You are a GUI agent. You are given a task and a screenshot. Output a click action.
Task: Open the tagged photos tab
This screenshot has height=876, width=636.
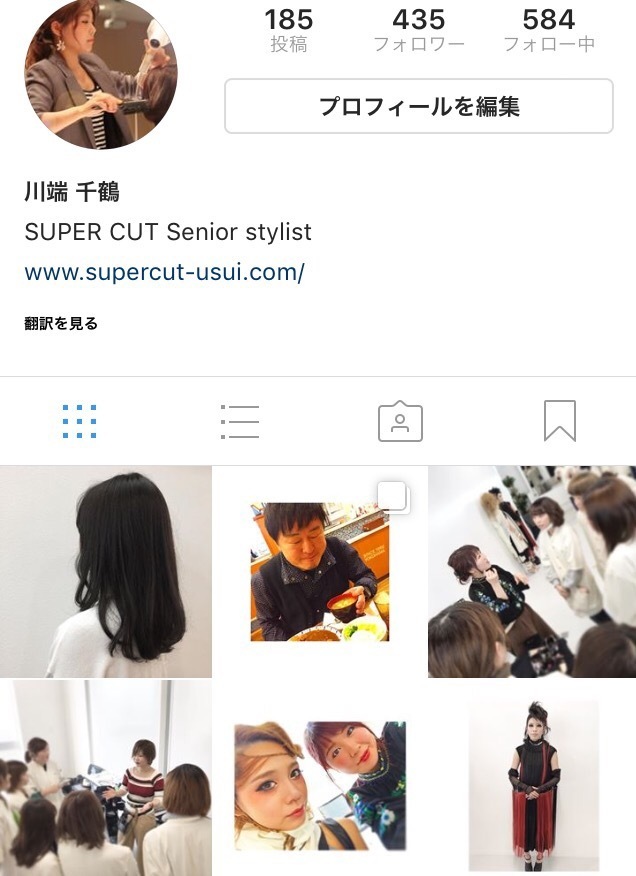tap(400, 422)
